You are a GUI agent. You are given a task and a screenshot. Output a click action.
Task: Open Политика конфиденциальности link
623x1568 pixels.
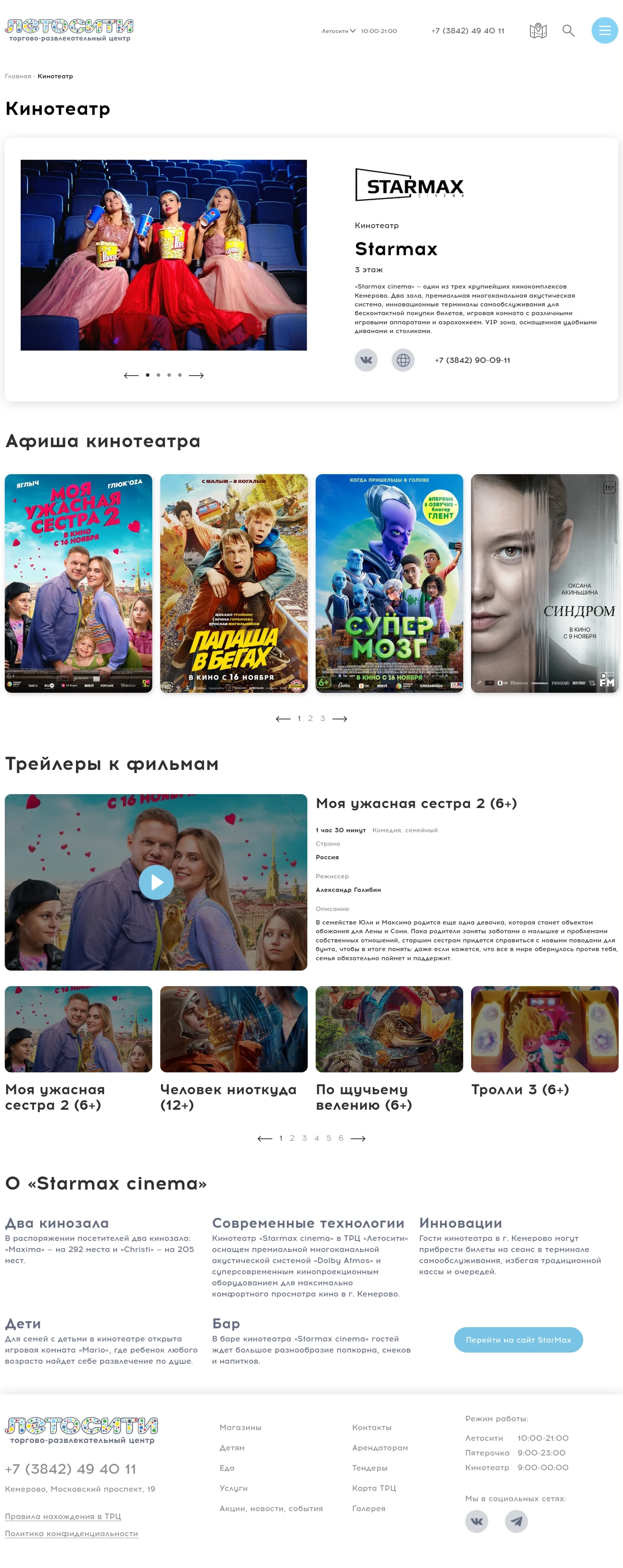pos(71,1533)
